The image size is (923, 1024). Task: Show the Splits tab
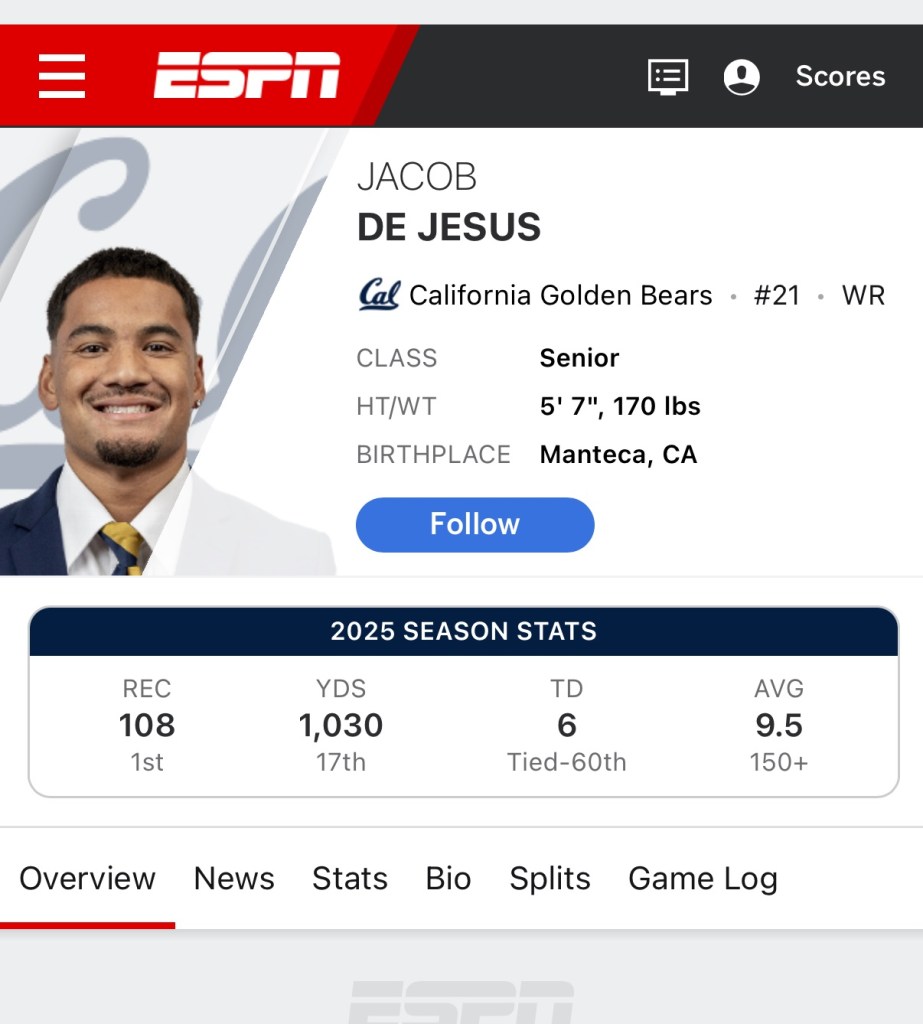[550, 878]
